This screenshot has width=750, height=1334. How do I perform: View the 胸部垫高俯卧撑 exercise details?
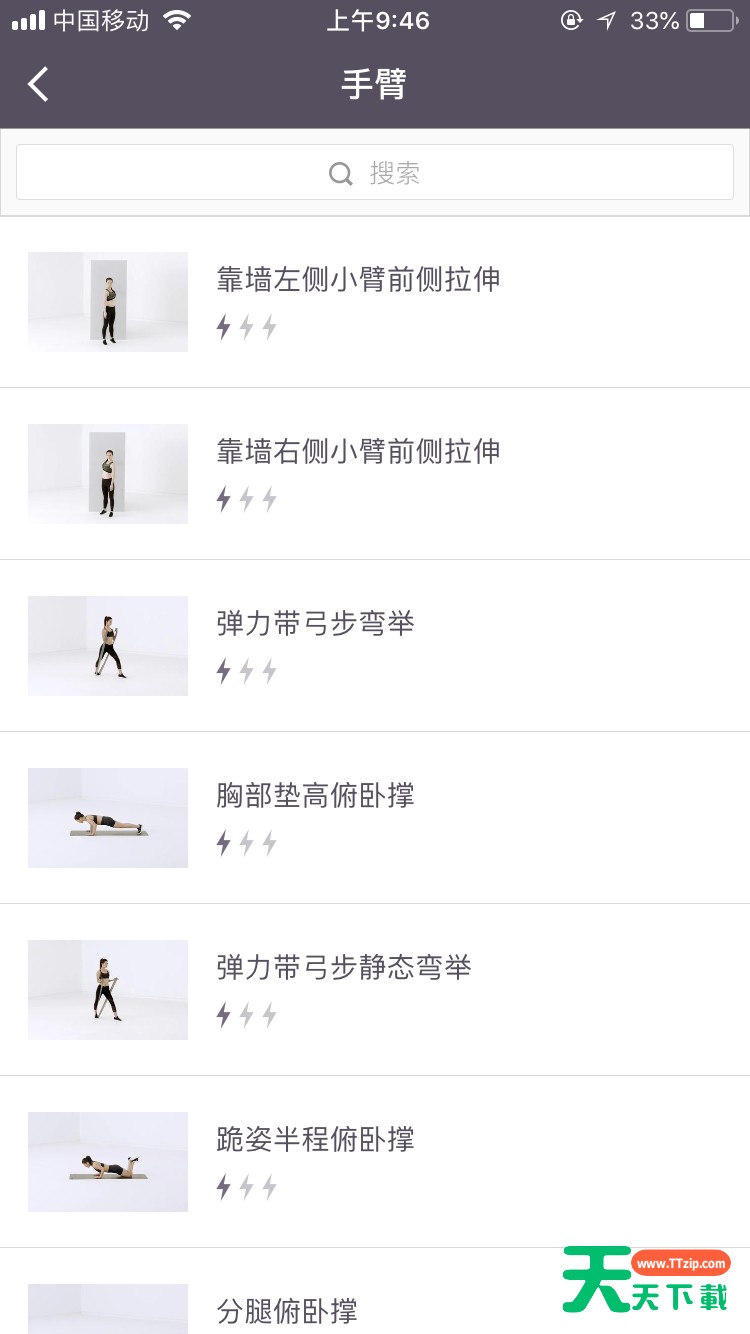click(x=375, y=818)
